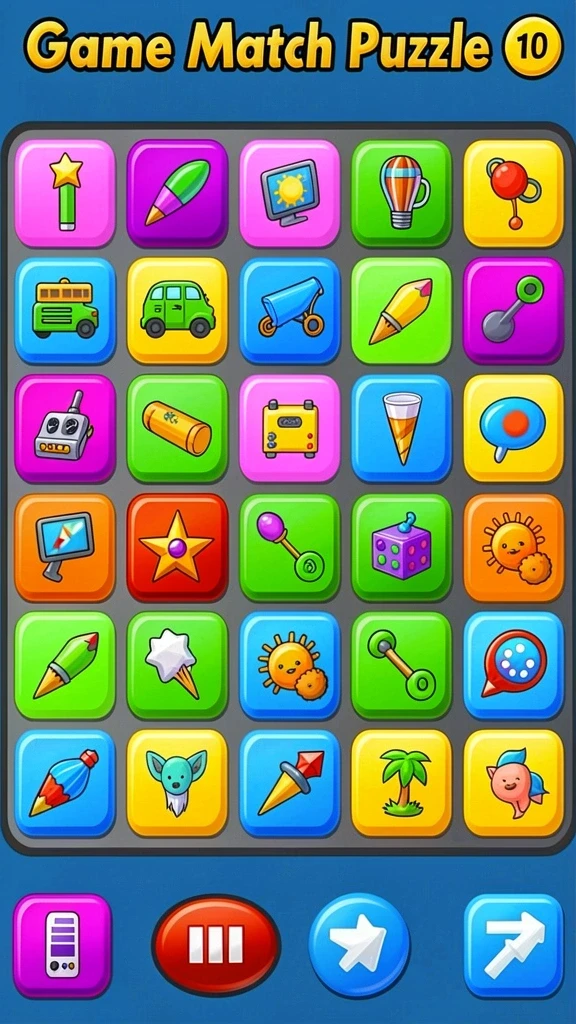The height and width of the screenshot is (1024, 576).
Task: Select the sun on the orange tile
Action: coord(513,547)
